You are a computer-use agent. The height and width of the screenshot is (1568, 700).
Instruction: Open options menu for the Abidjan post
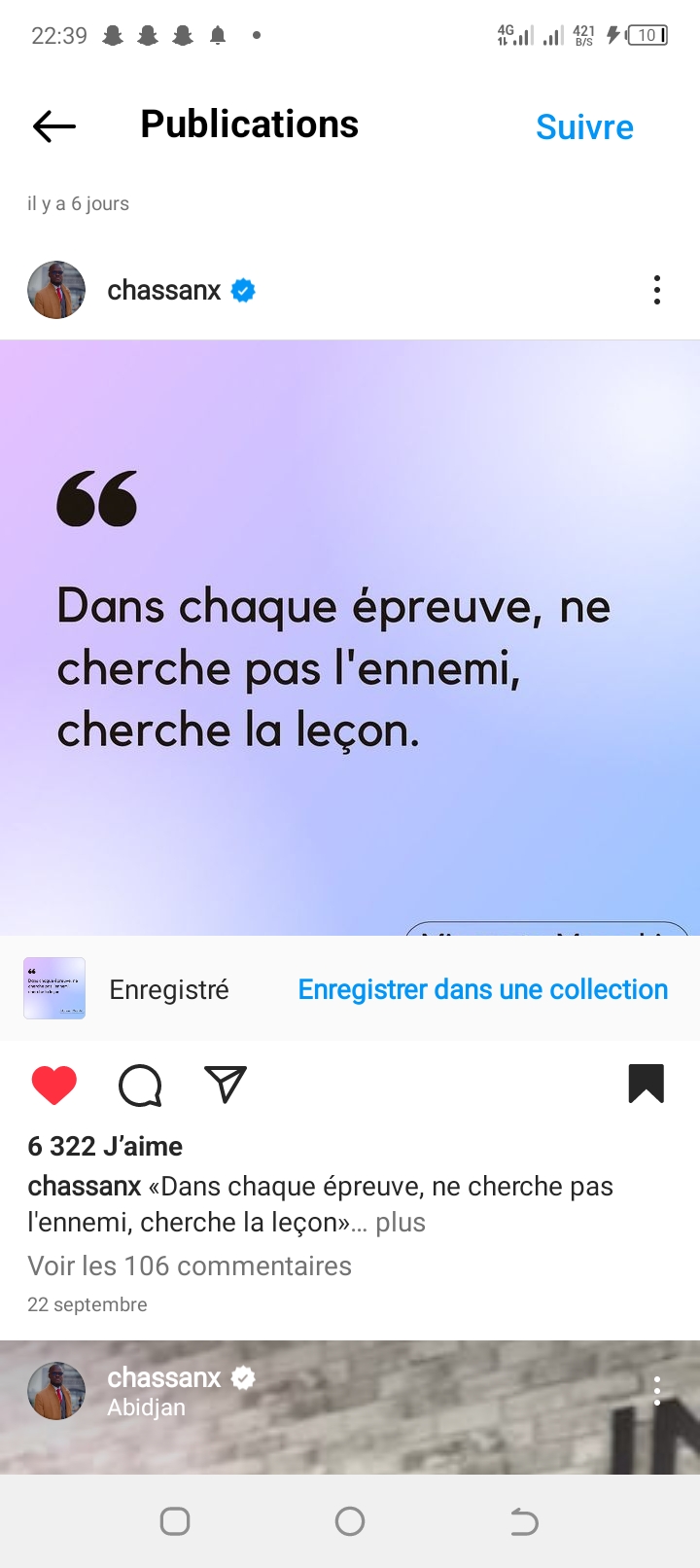(657, 1391)
